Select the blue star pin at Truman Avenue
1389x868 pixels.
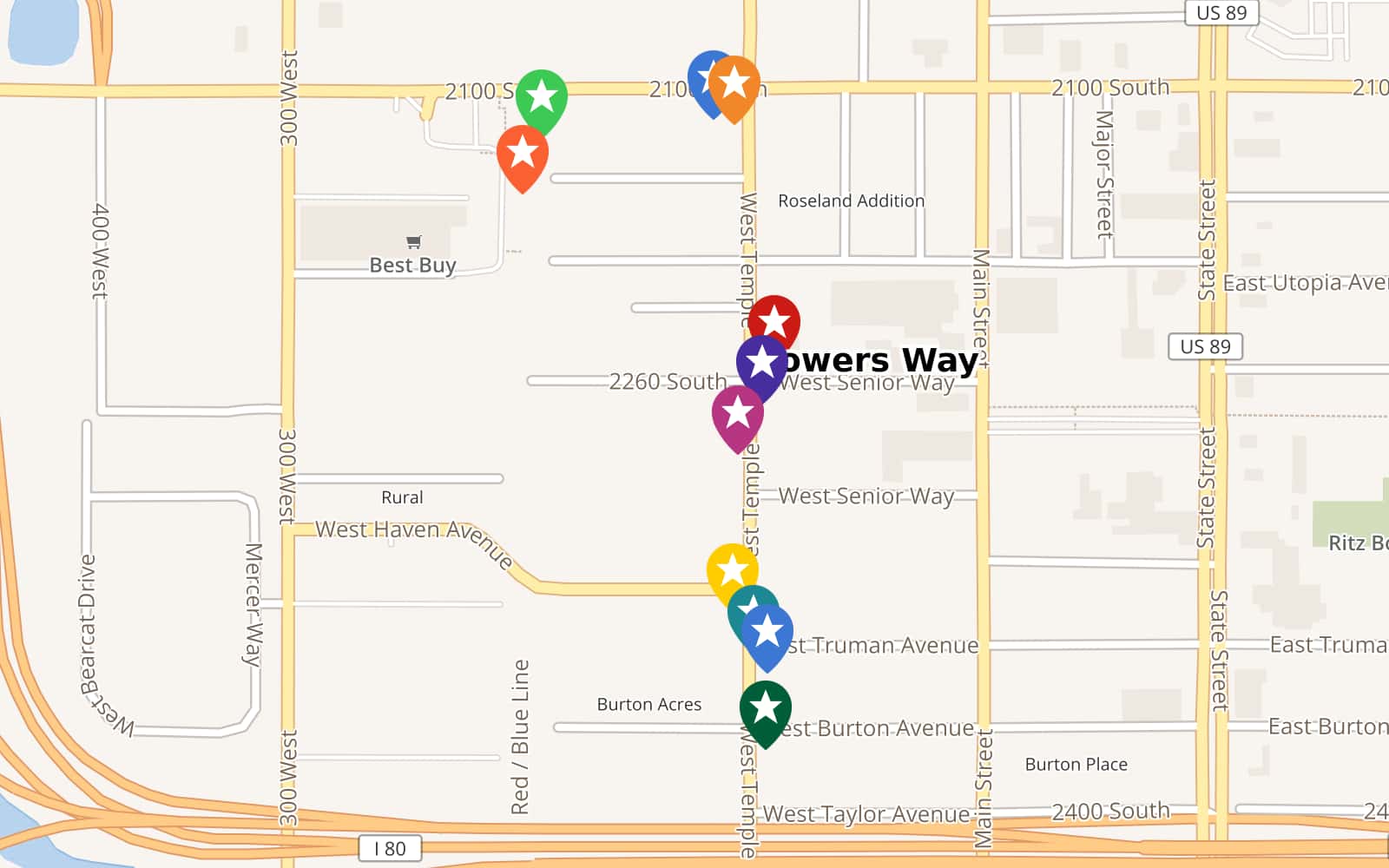(x=767, y=632)
